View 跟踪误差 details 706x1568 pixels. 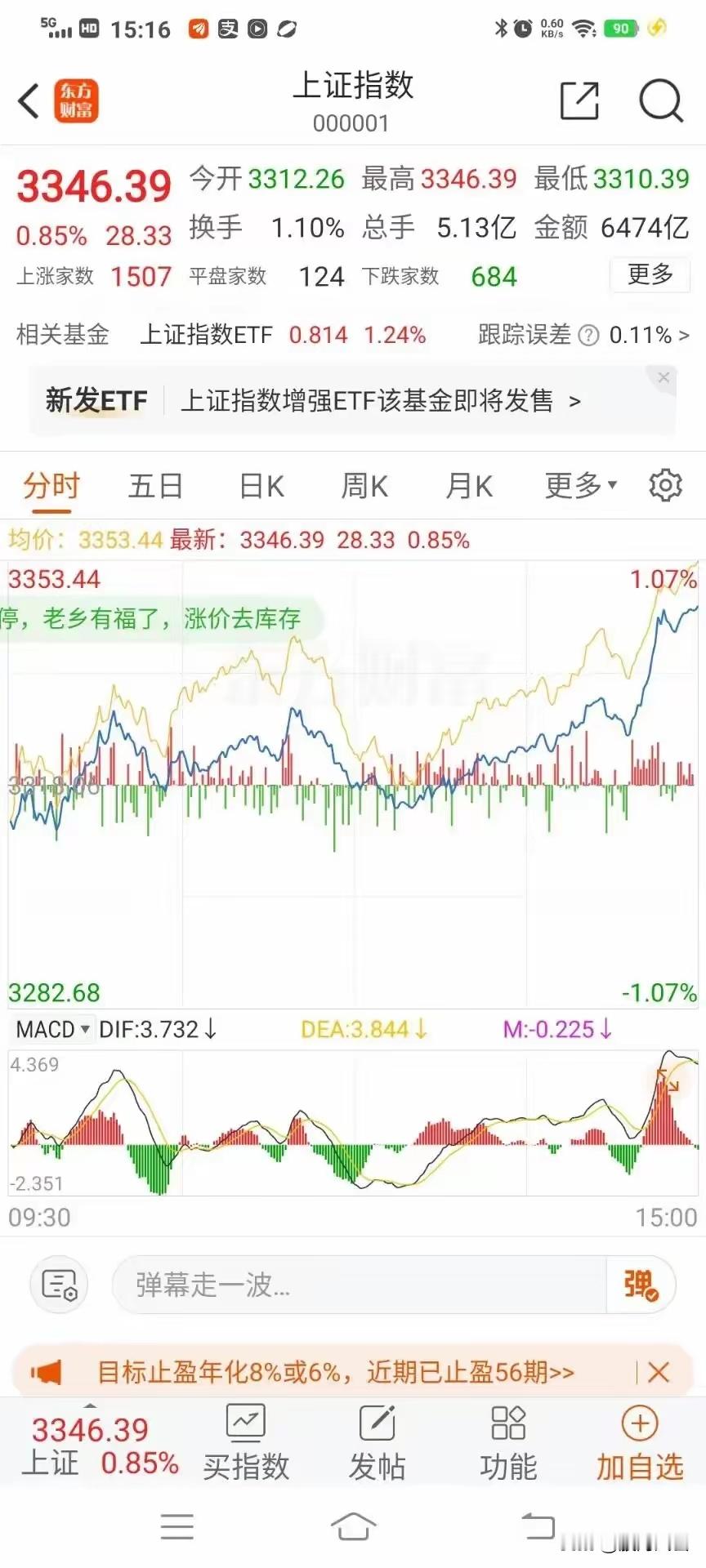[x=583, y=335]
